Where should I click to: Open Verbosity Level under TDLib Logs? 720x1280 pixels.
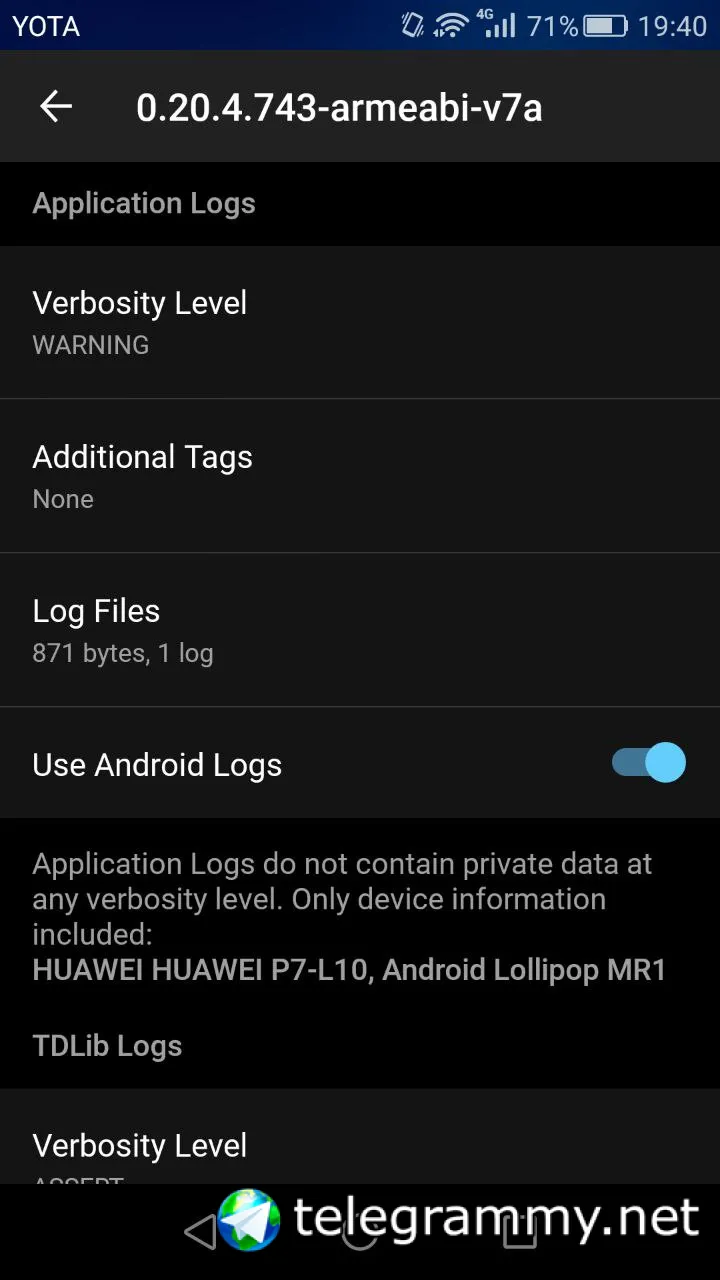tap(360, 1146)
